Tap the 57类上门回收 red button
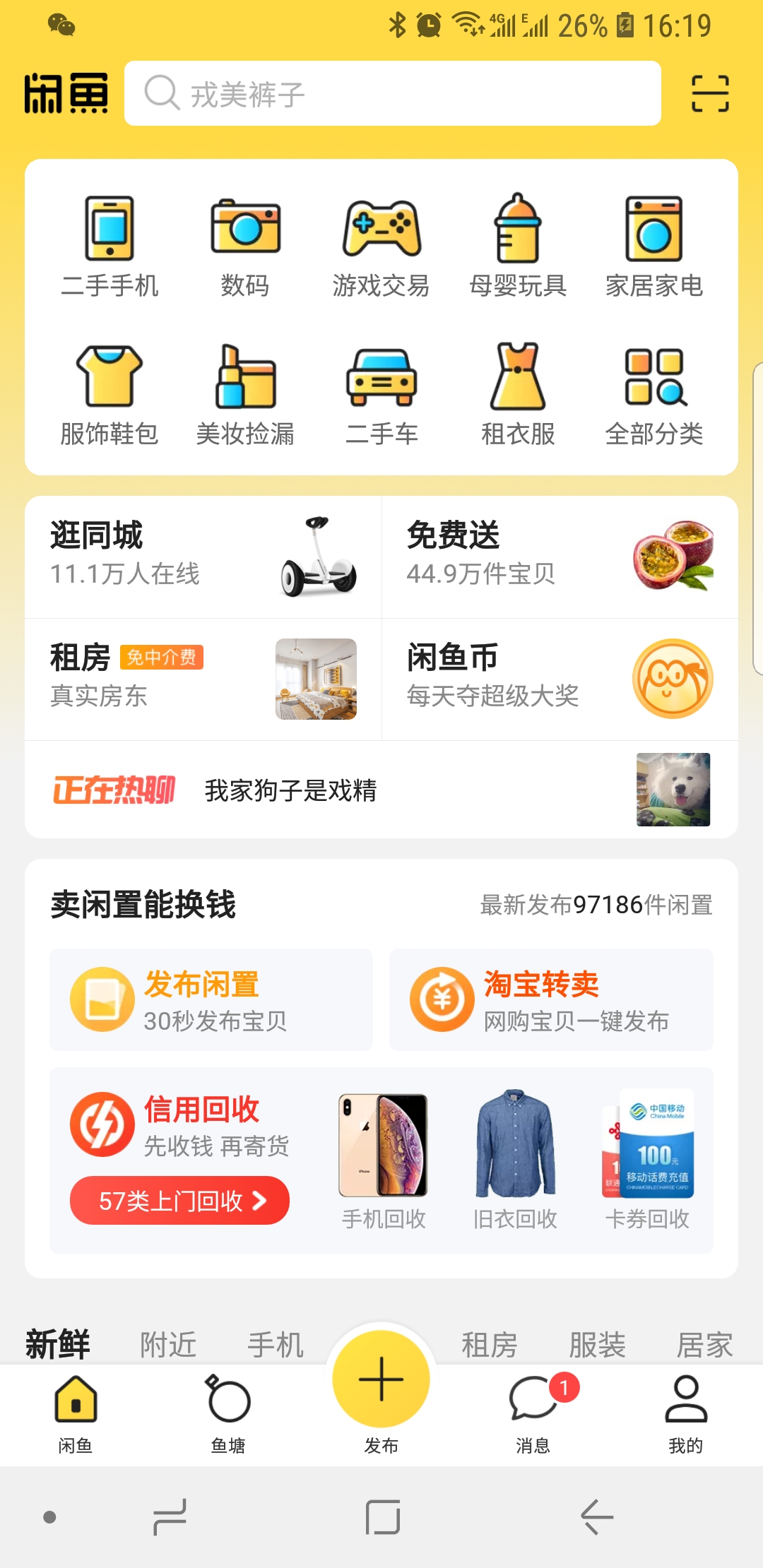Screen dimensions: 763x1568 click(179, 1199)
